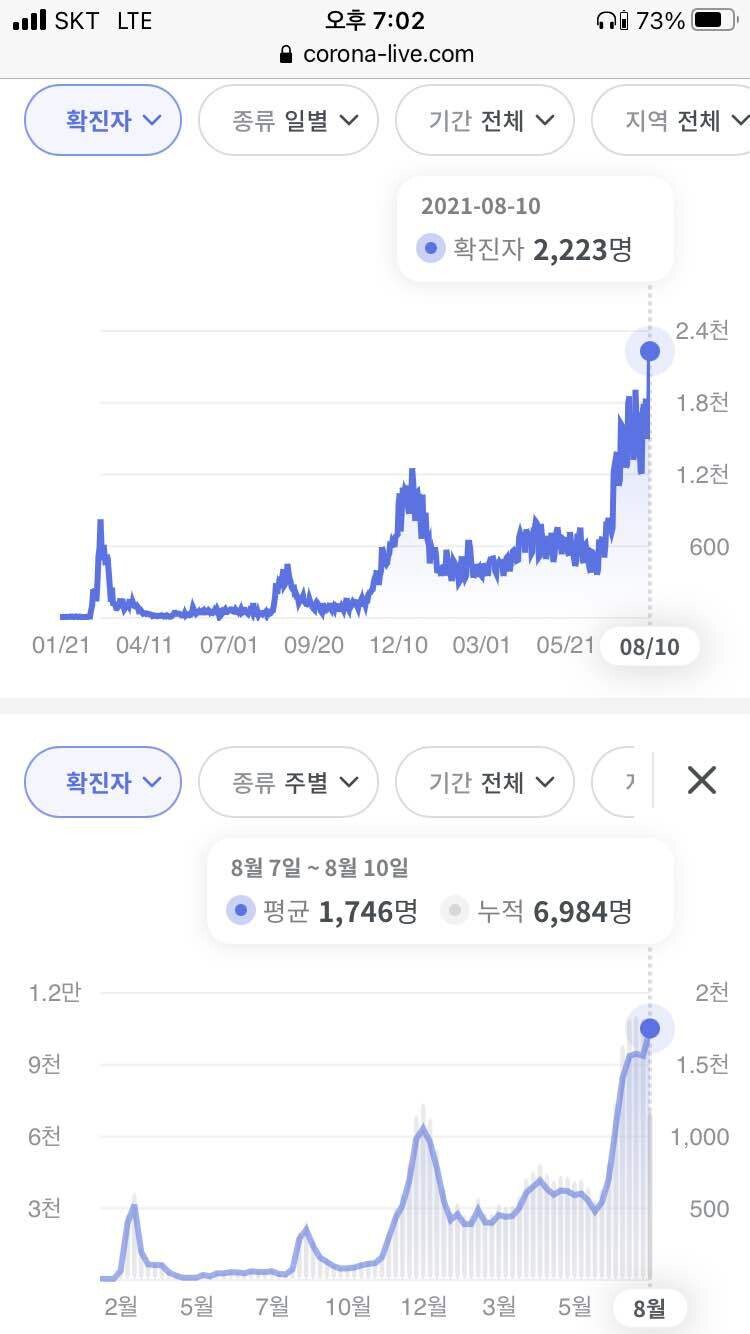Image resolution: width=750 pixels, height=1334 pixels.
Task: Select the highlighted 08/10 data point dot
Action: click(649, 351)
